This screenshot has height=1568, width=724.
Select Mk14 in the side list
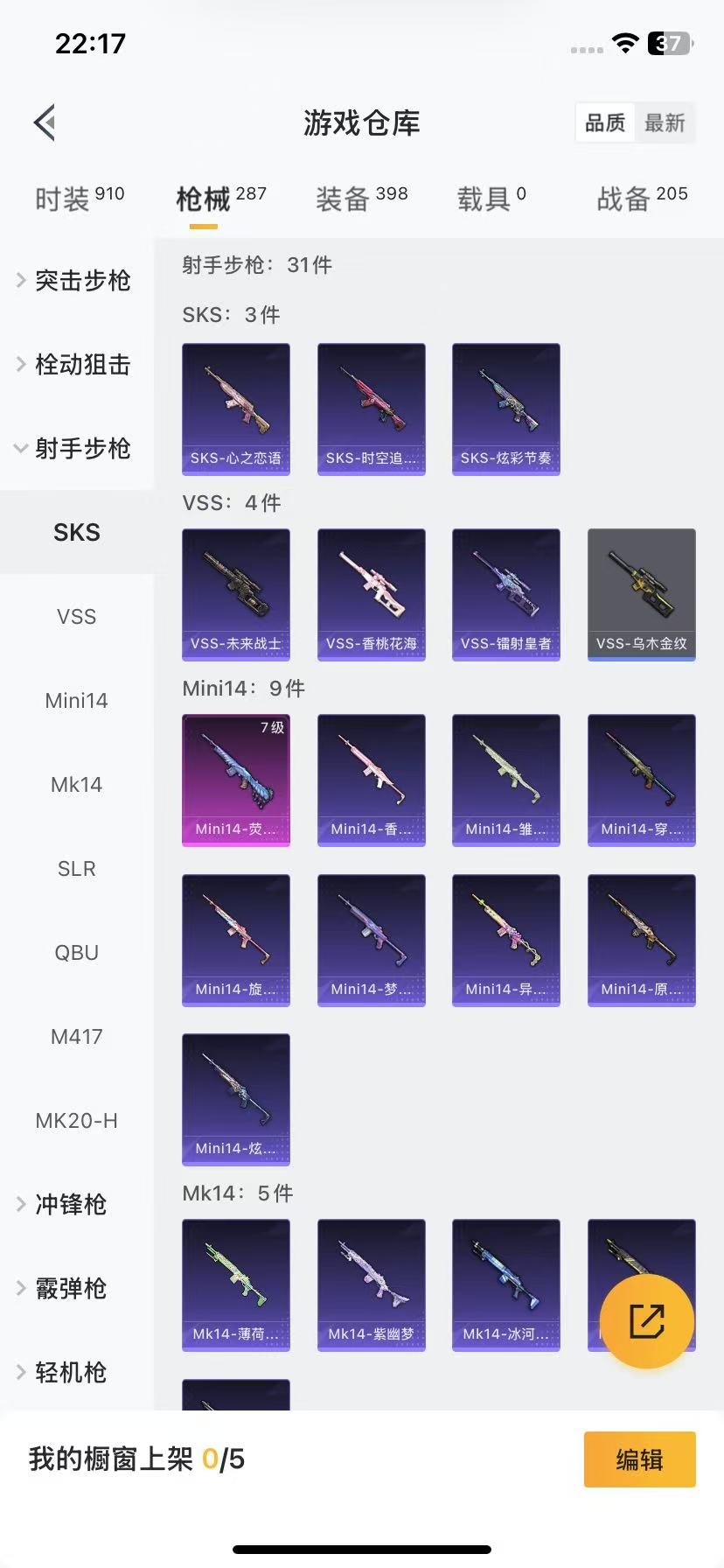(x=76, y=785)
